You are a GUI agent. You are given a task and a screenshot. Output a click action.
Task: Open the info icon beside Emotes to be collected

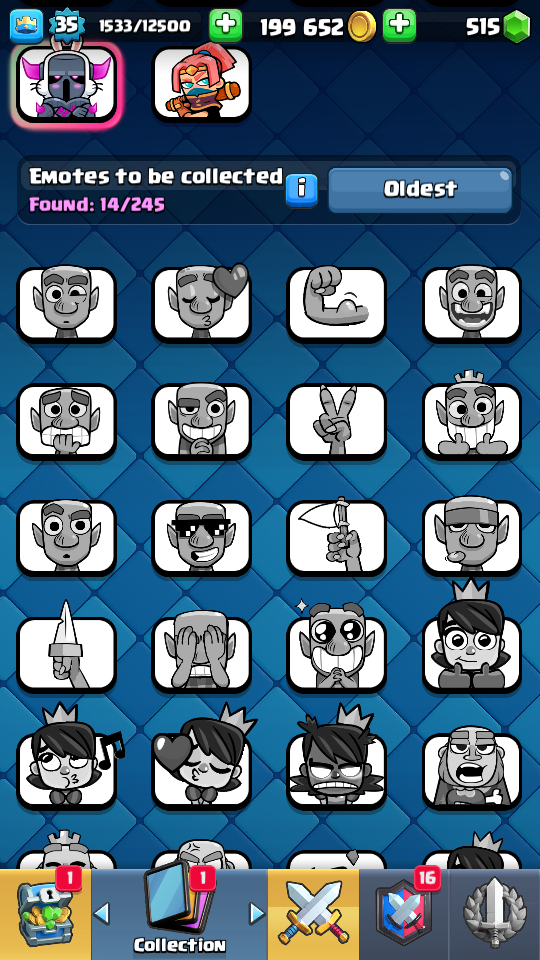[301, 190]
